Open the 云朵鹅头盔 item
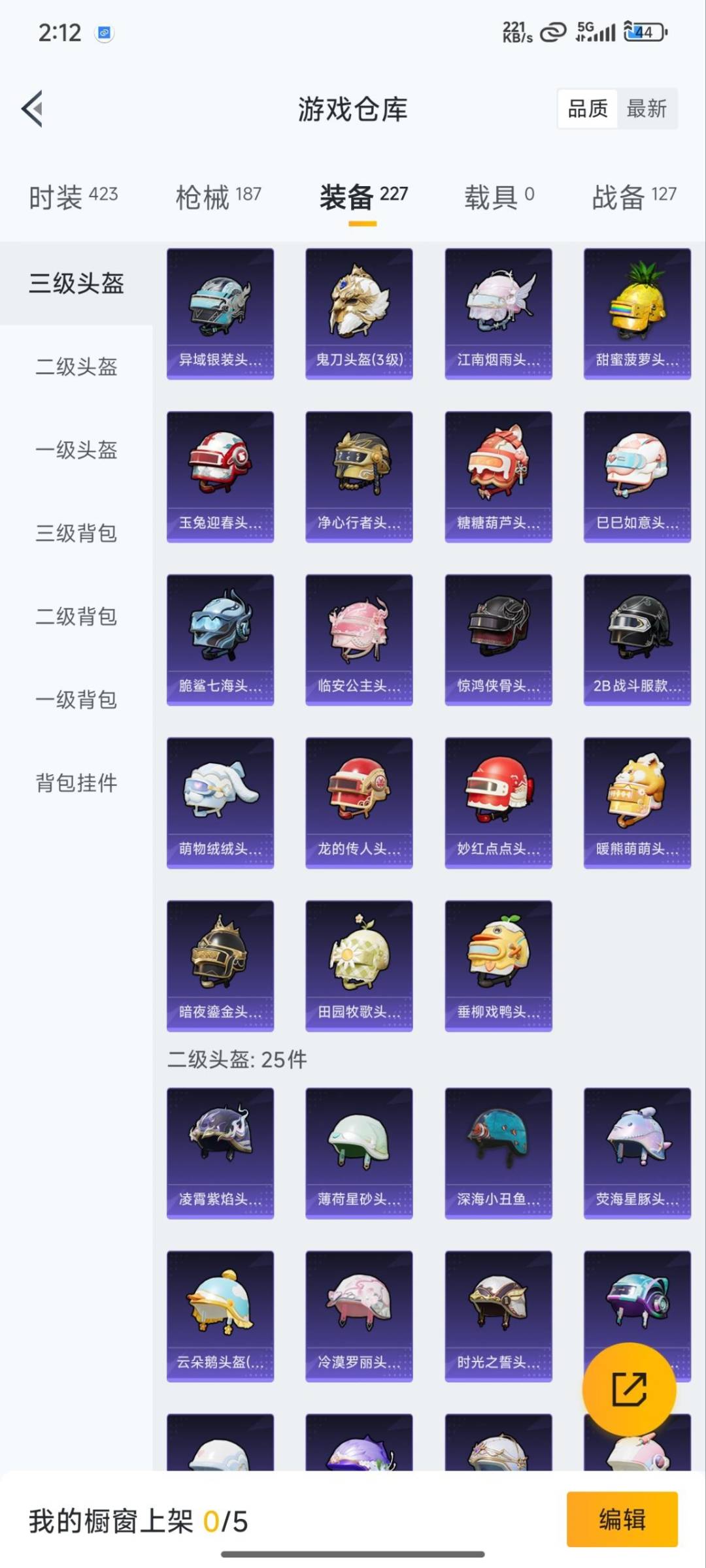This screenshot has height=1568, width=706. point(220,1316)
